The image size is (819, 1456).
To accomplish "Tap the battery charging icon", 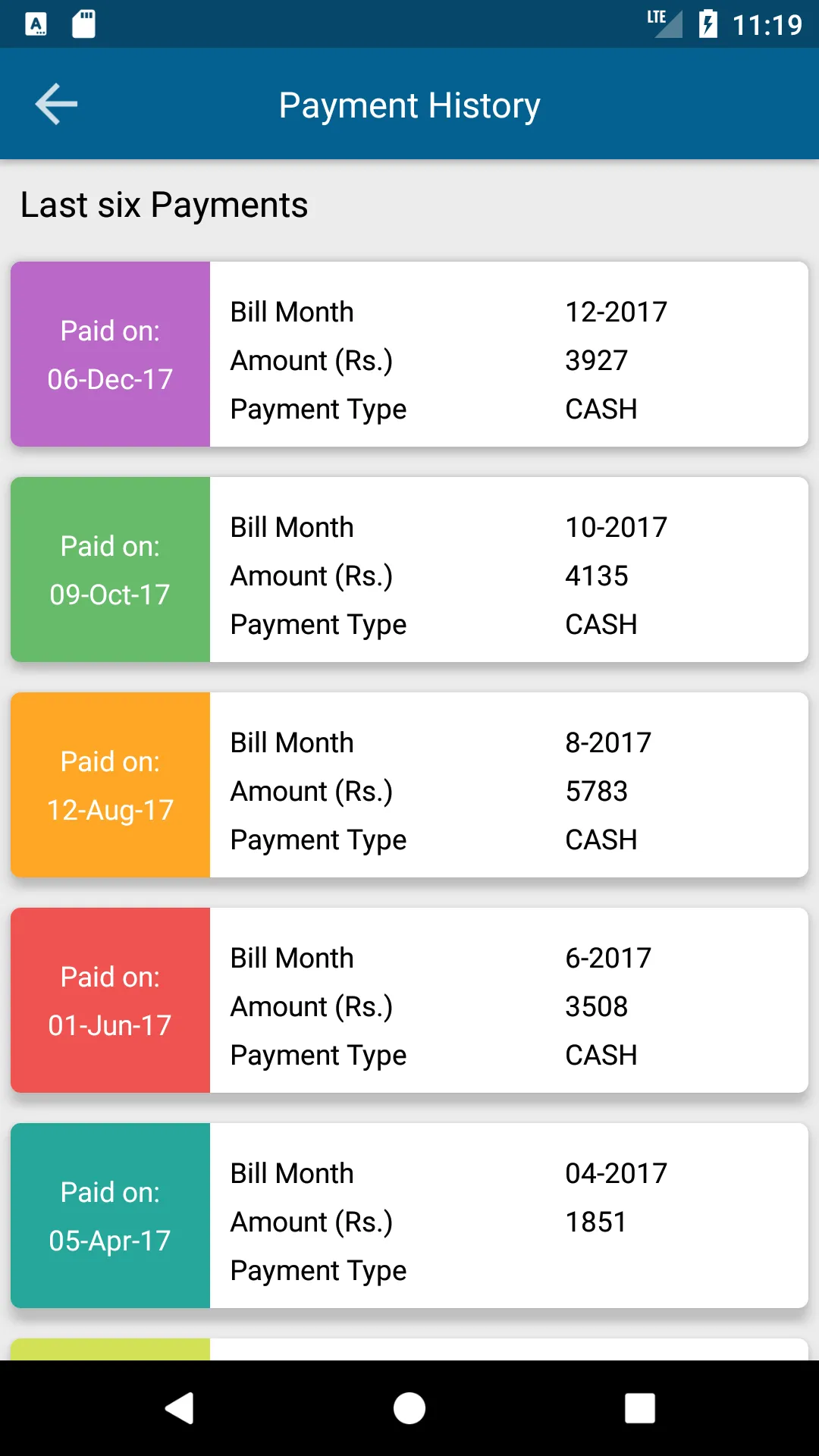I will (x=708, y=24).
